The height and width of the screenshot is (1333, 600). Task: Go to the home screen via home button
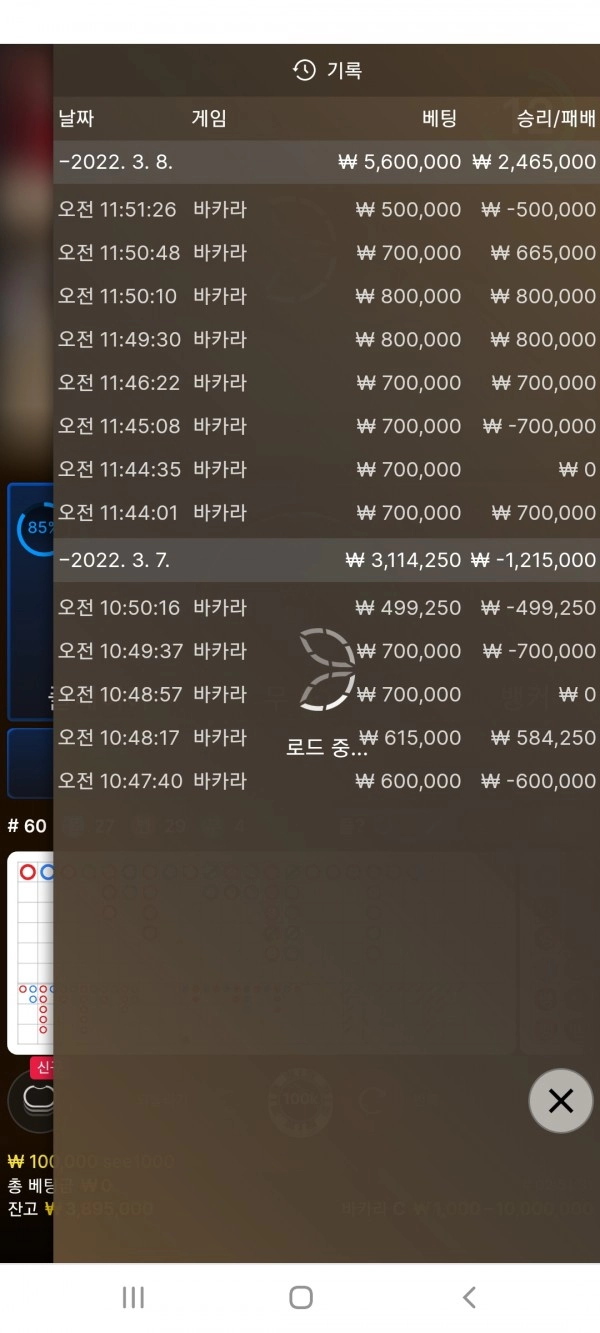click(x=300, y=1298)
